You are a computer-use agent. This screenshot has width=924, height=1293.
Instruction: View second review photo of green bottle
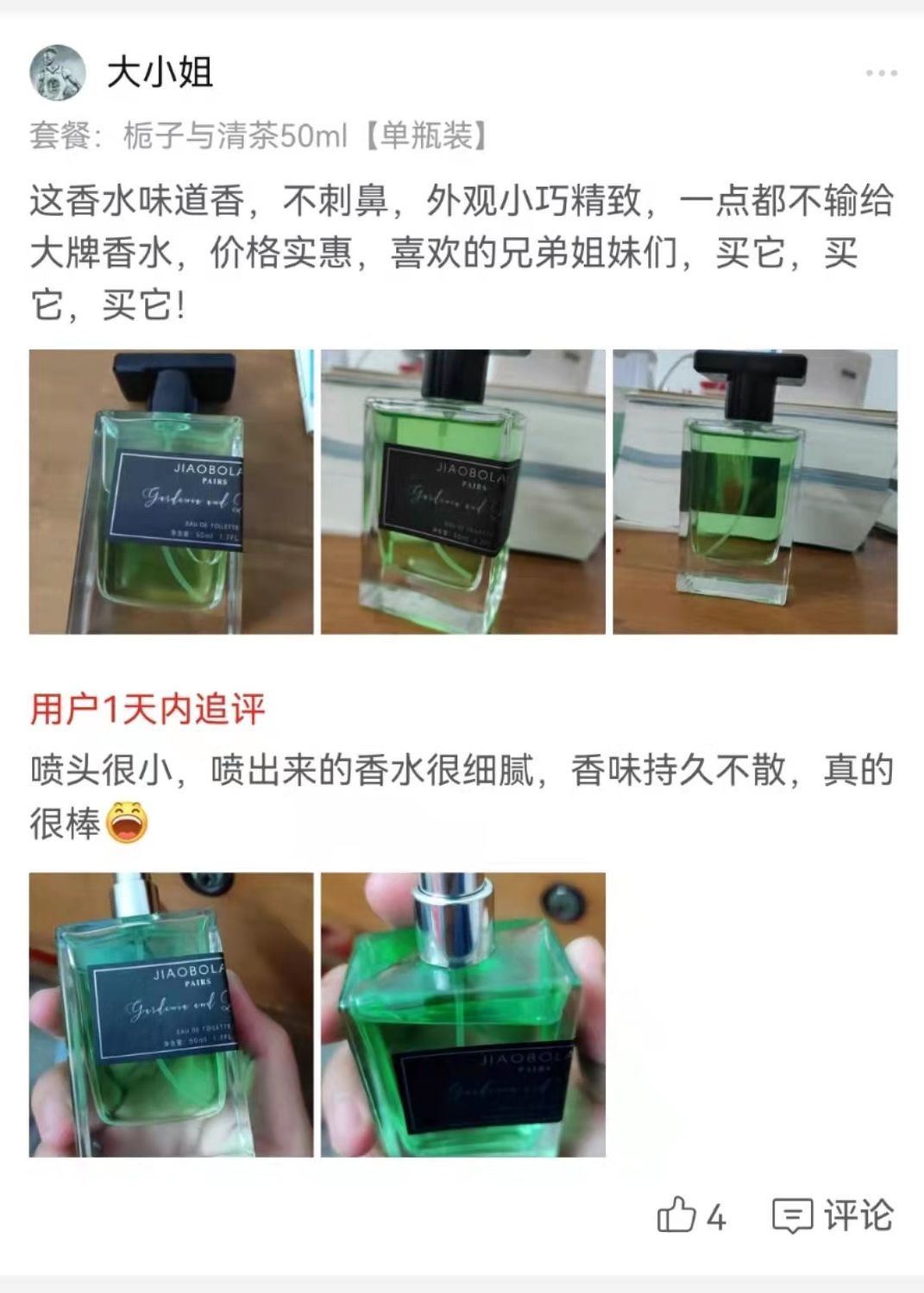pos(463,492)
